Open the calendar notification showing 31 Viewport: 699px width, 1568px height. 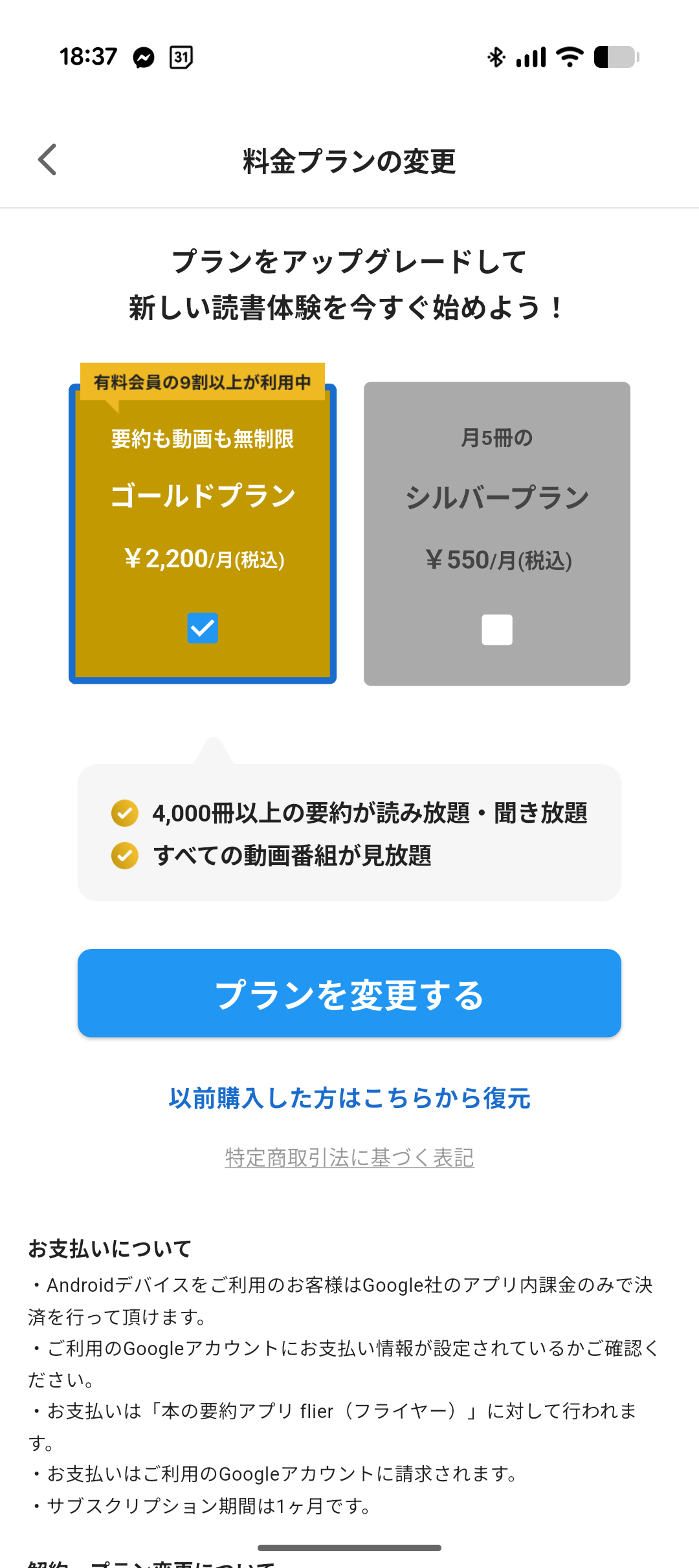[181, 57]
